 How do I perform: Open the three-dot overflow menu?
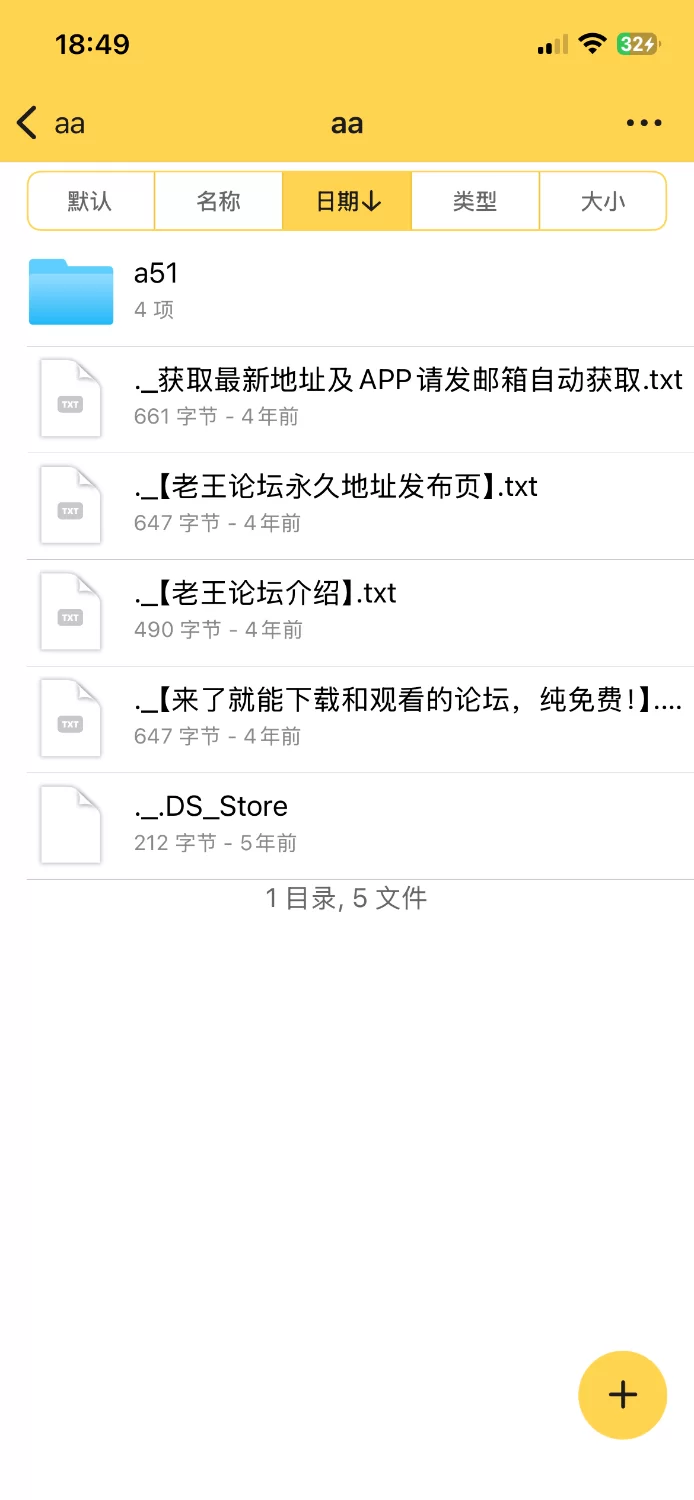pos(644,124)
